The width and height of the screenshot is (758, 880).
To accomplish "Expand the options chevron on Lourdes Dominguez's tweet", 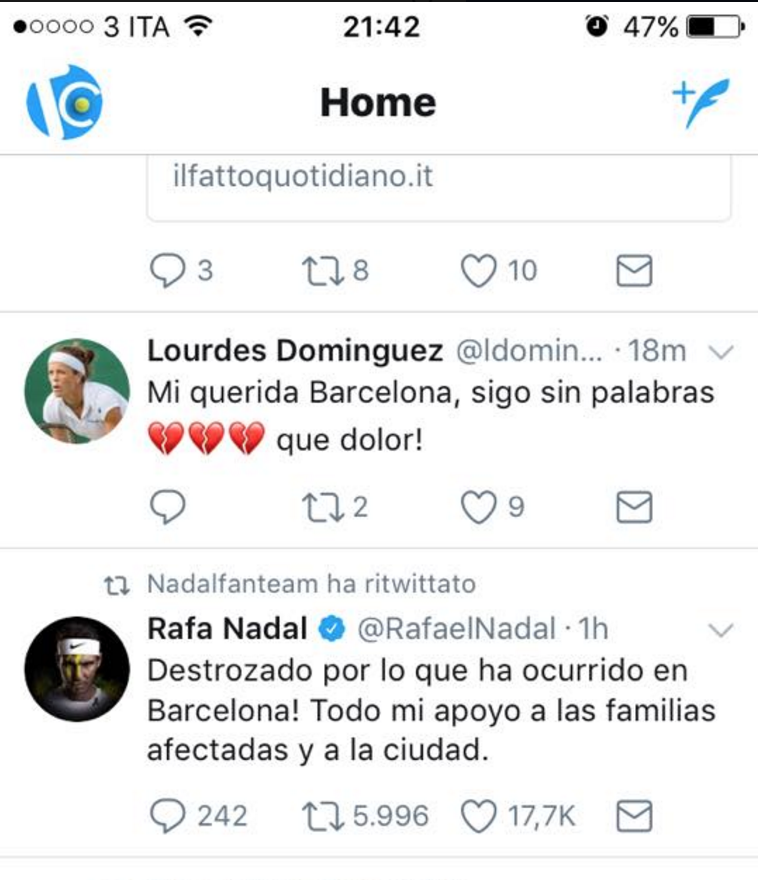I will tap(720, 352).
